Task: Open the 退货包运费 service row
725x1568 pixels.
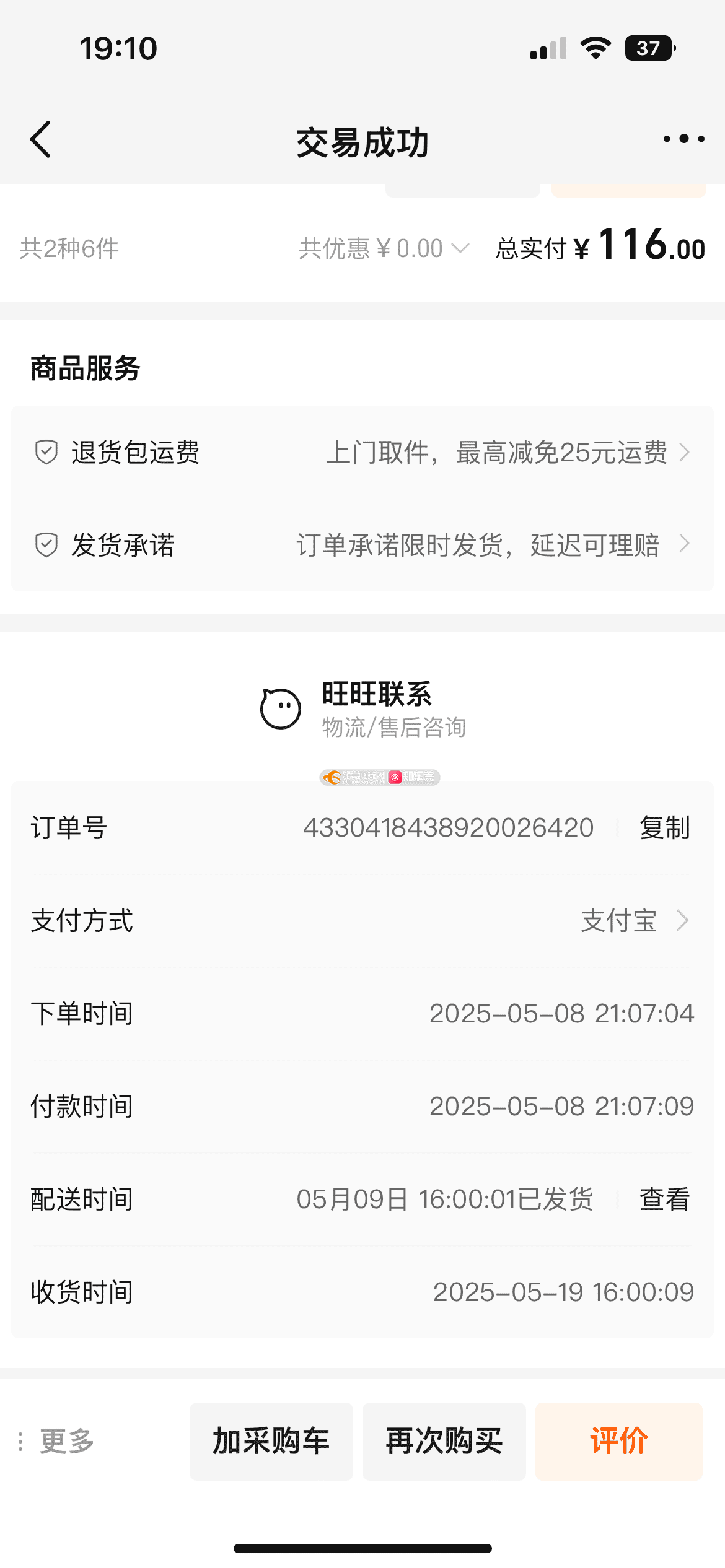Action: point(362,453)
